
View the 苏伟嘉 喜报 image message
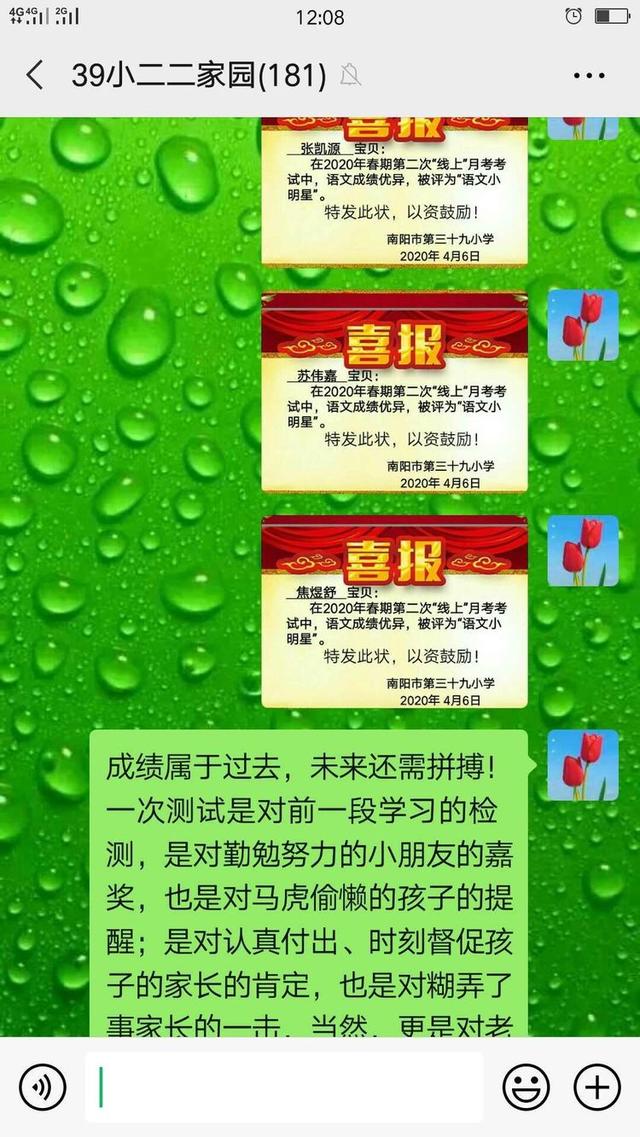pyautogui.click(x=394, y=392)
